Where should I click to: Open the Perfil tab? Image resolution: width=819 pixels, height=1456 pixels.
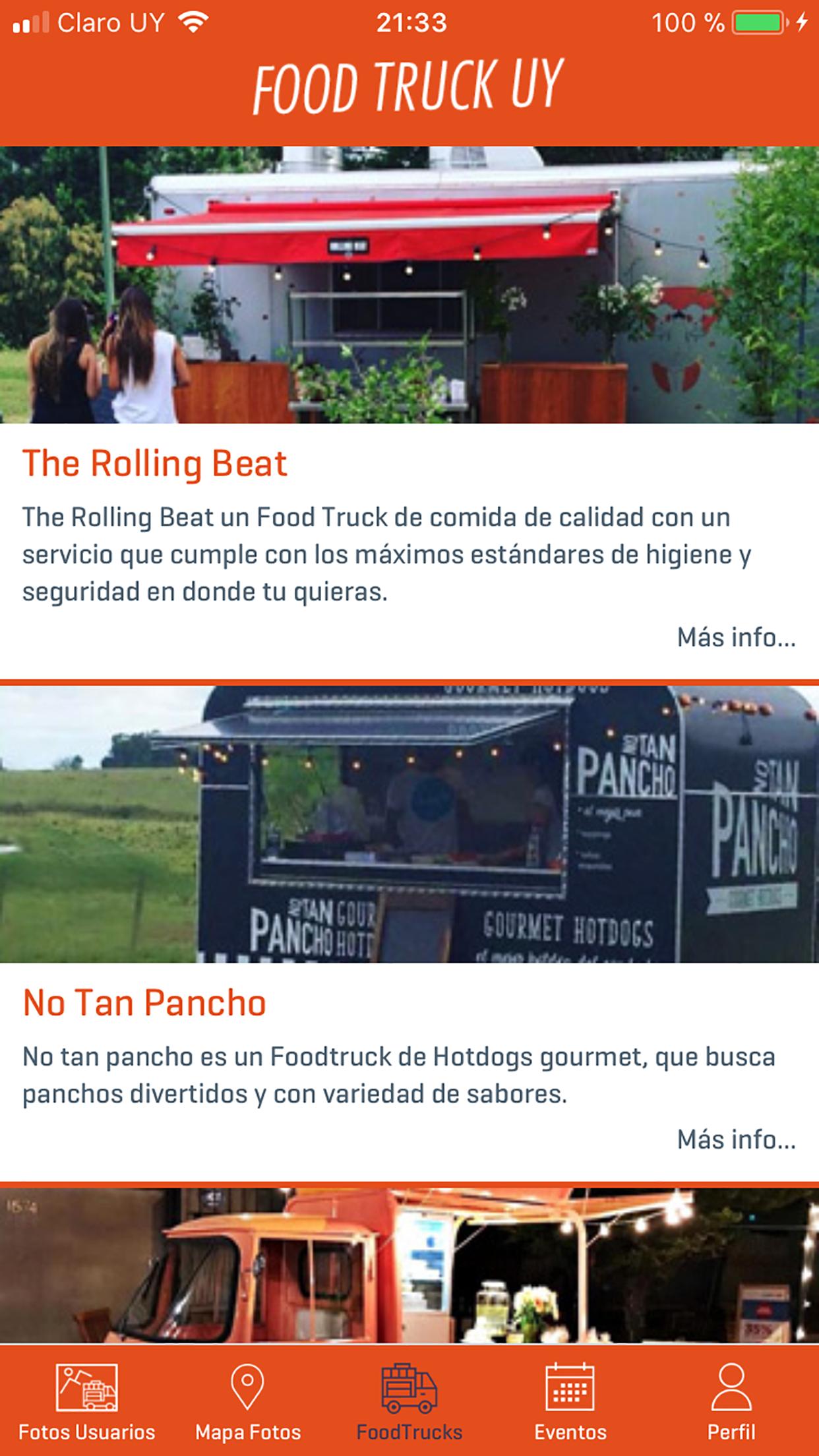pyautogui.click(x=731, y=1399)
